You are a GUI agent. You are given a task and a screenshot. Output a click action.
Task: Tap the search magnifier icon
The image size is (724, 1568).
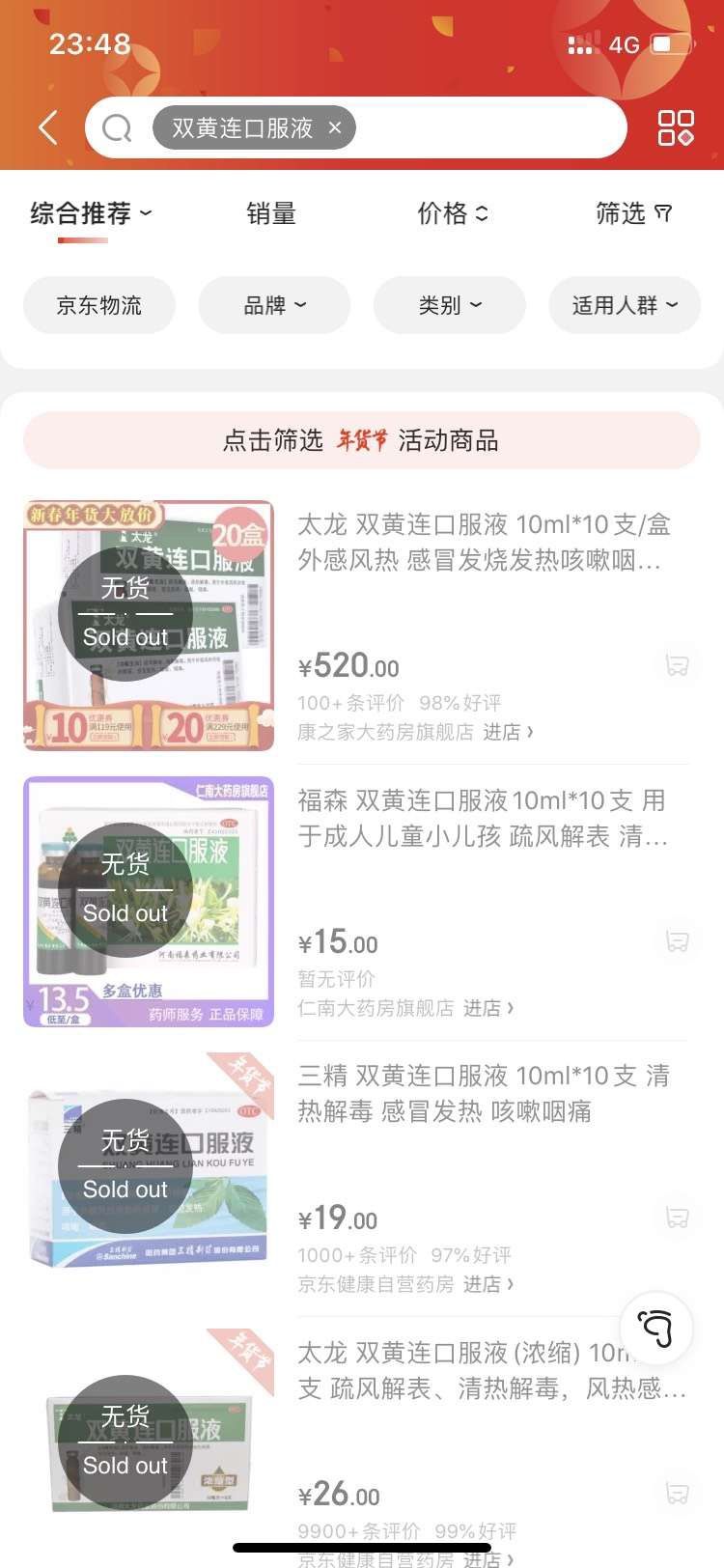116,127
